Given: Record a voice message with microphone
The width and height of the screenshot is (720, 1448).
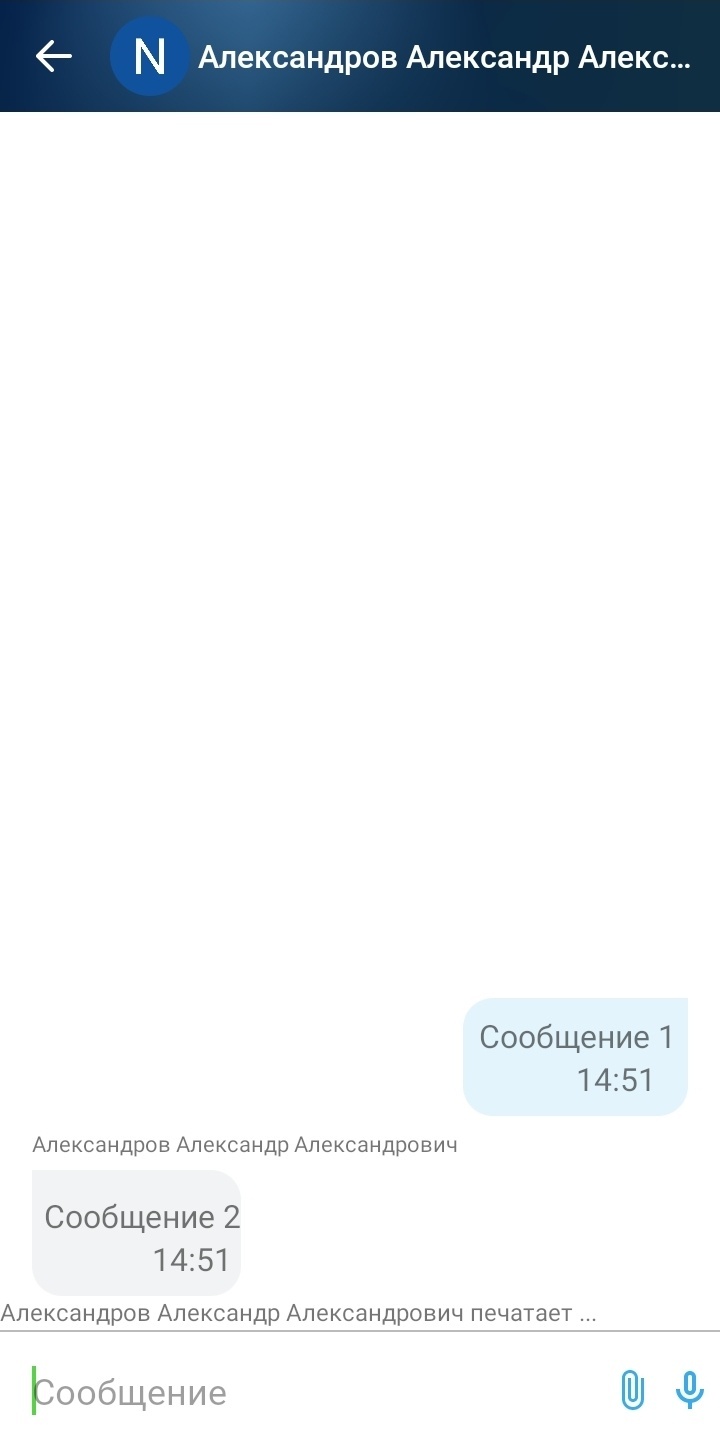Looking at the screenshot, I should (690, 1390).
